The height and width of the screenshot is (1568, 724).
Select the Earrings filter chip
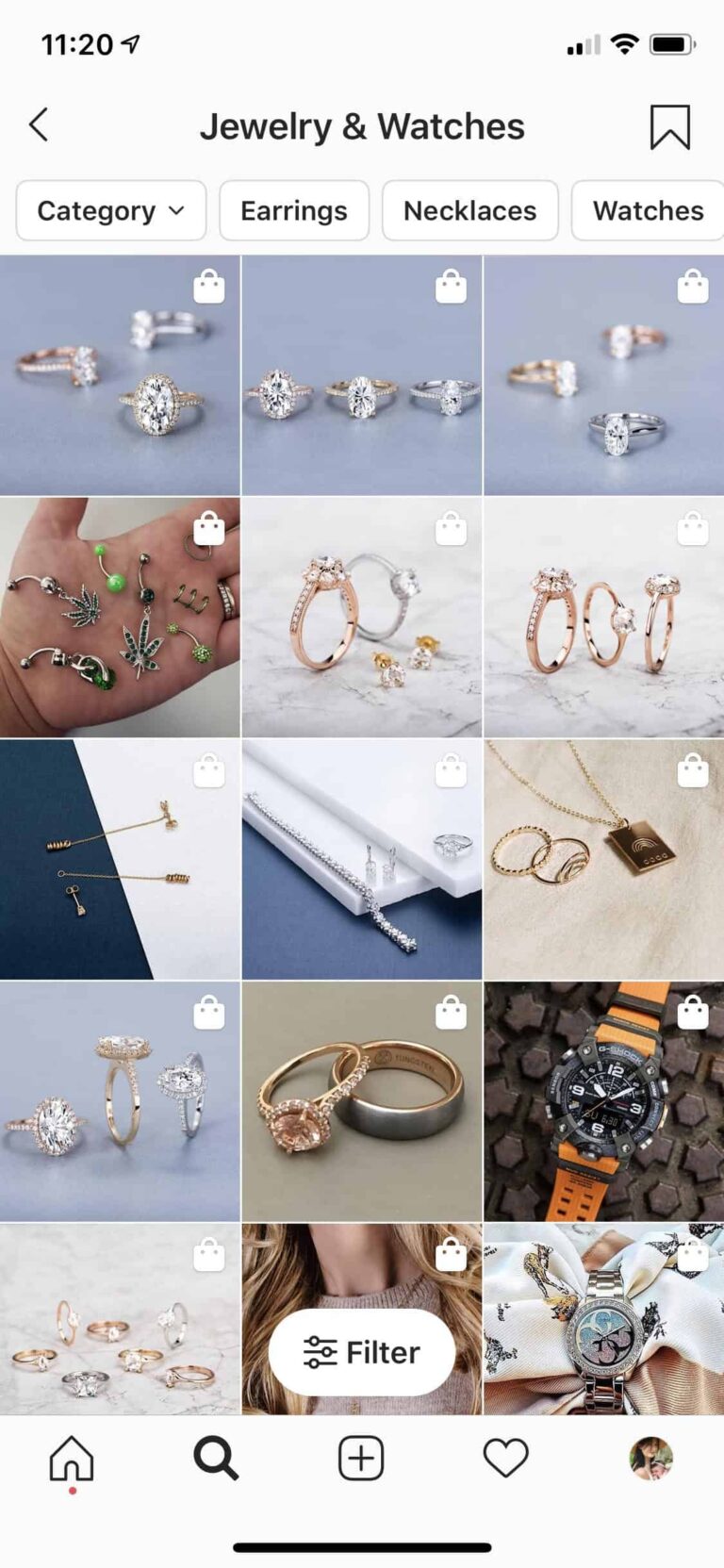[x=293, y=210]
